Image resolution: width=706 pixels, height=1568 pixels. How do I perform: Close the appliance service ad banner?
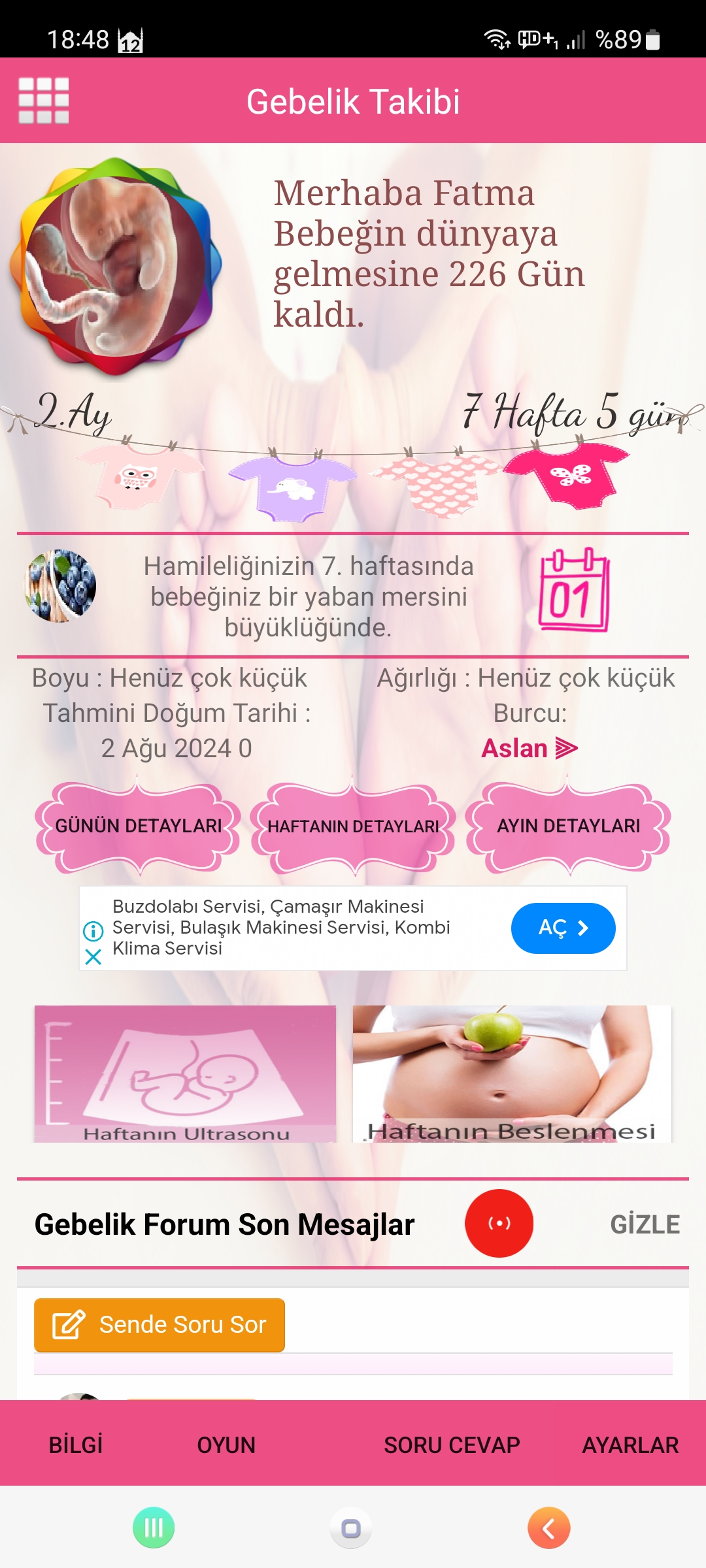93,957
